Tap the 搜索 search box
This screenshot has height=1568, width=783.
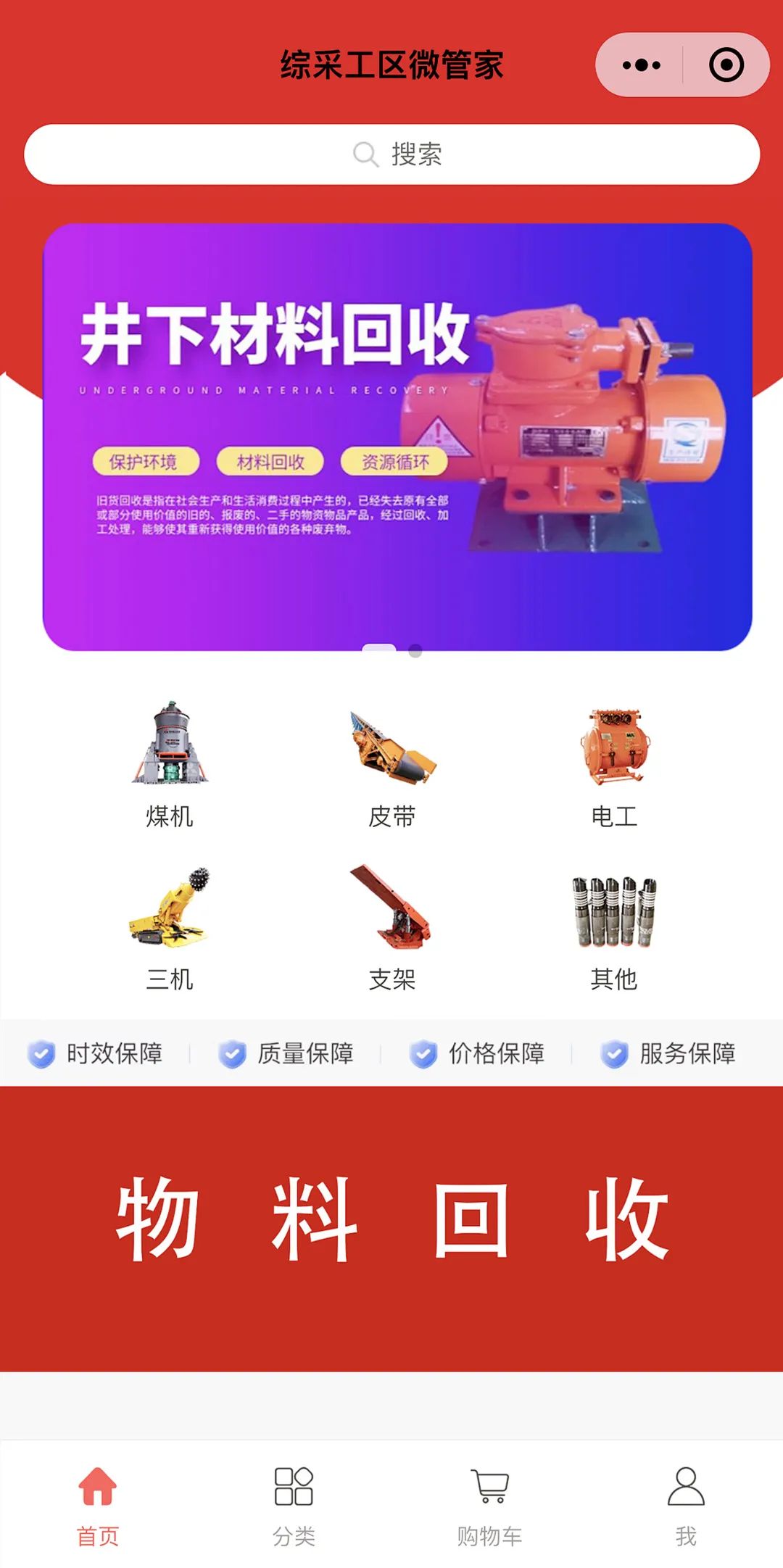(x=391, y=154)
